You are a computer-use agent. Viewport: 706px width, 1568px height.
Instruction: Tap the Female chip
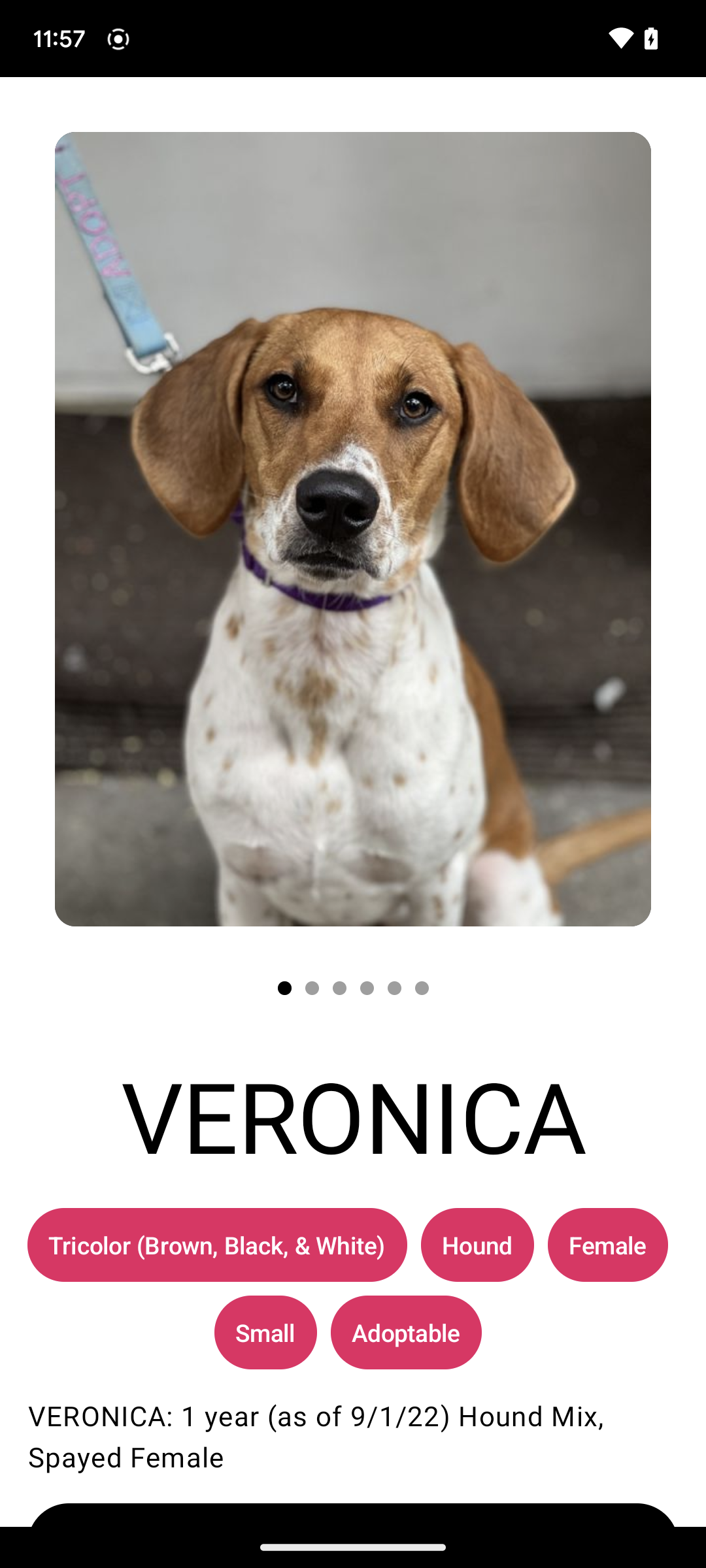608,1245
